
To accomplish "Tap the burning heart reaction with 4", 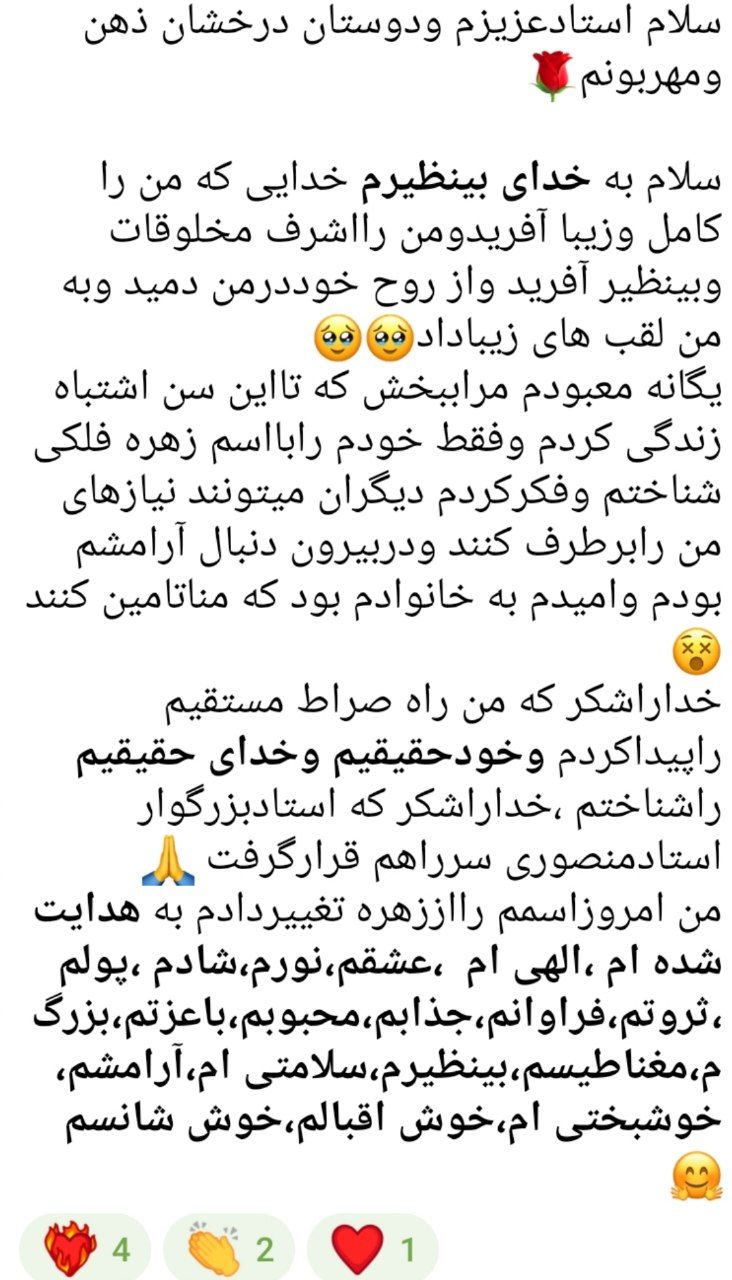I will coord(87,1247).
